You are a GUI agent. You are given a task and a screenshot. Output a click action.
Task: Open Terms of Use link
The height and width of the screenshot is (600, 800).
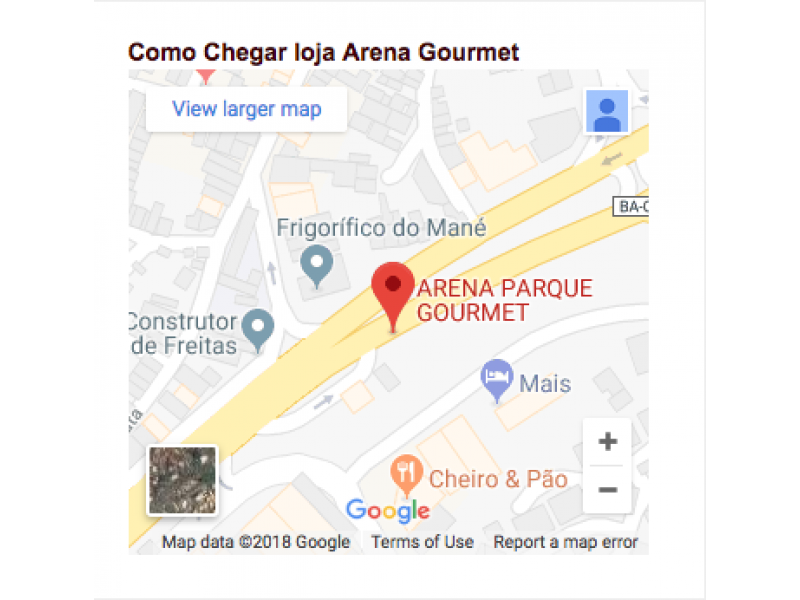click(x=422, y=542)
